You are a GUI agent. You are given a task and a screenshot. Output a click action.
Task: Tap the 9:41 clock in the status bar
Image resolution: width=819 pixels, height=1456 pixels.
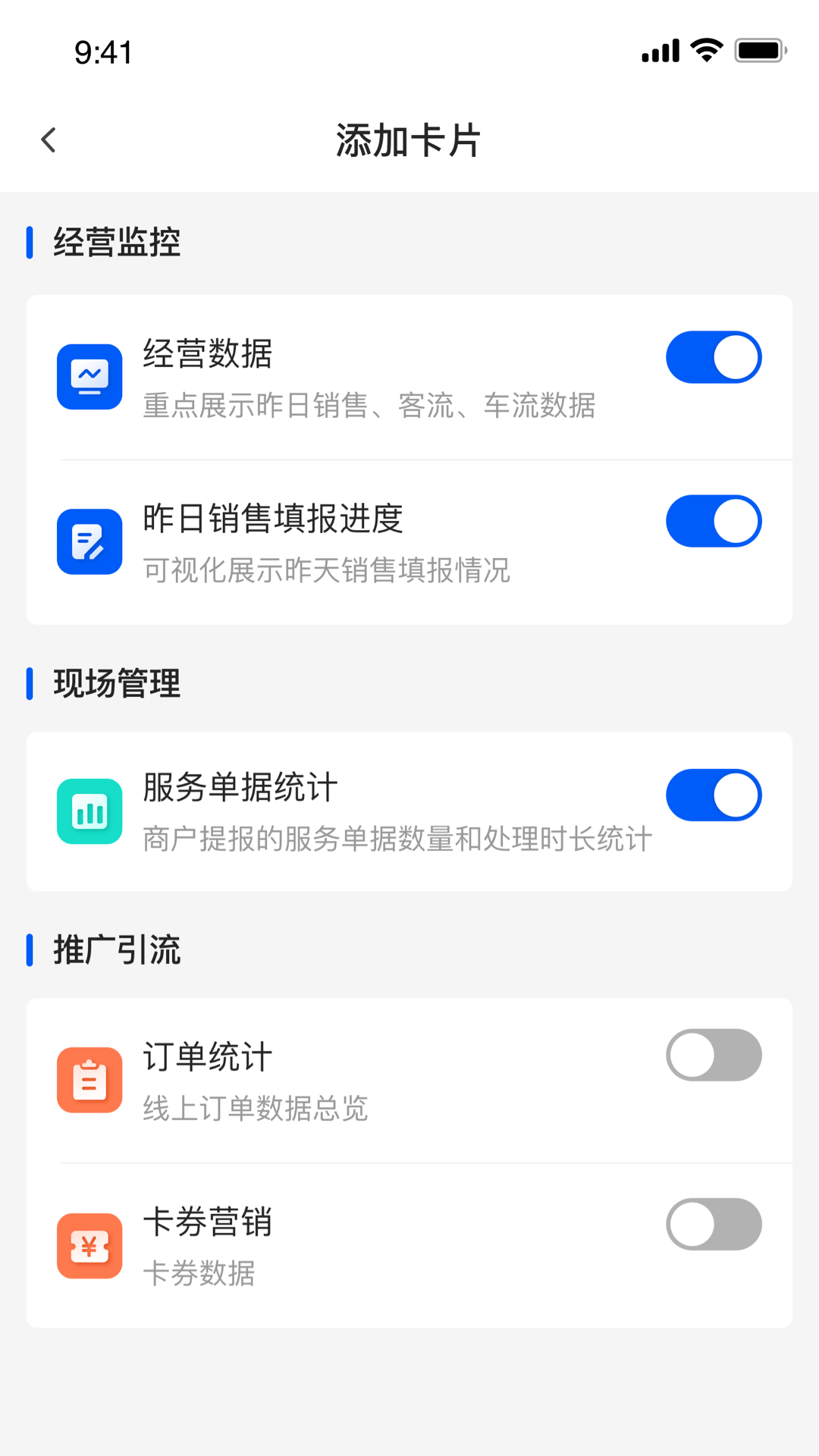[102, 52]
